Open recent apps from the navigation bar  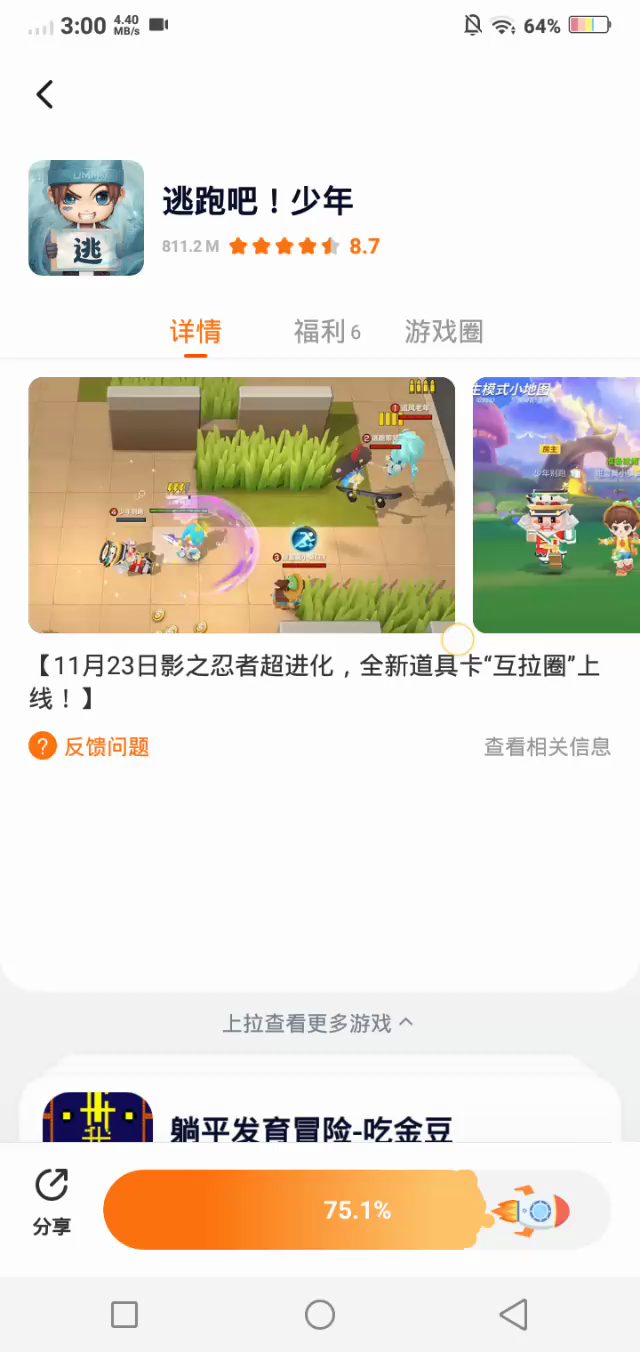click(125, 1314)
